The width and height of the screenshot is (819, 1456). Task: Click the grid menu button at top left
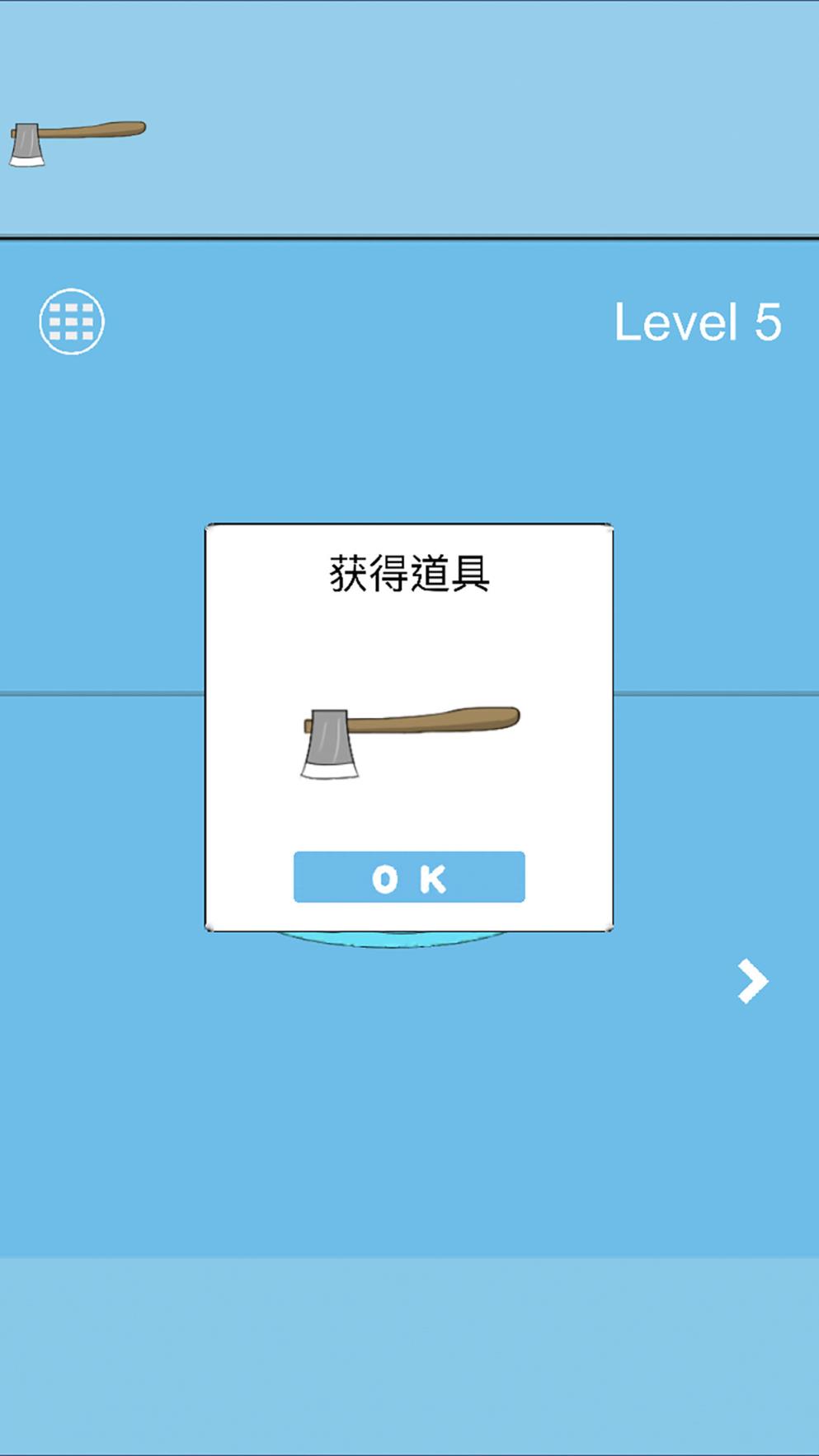coord(72,322)
